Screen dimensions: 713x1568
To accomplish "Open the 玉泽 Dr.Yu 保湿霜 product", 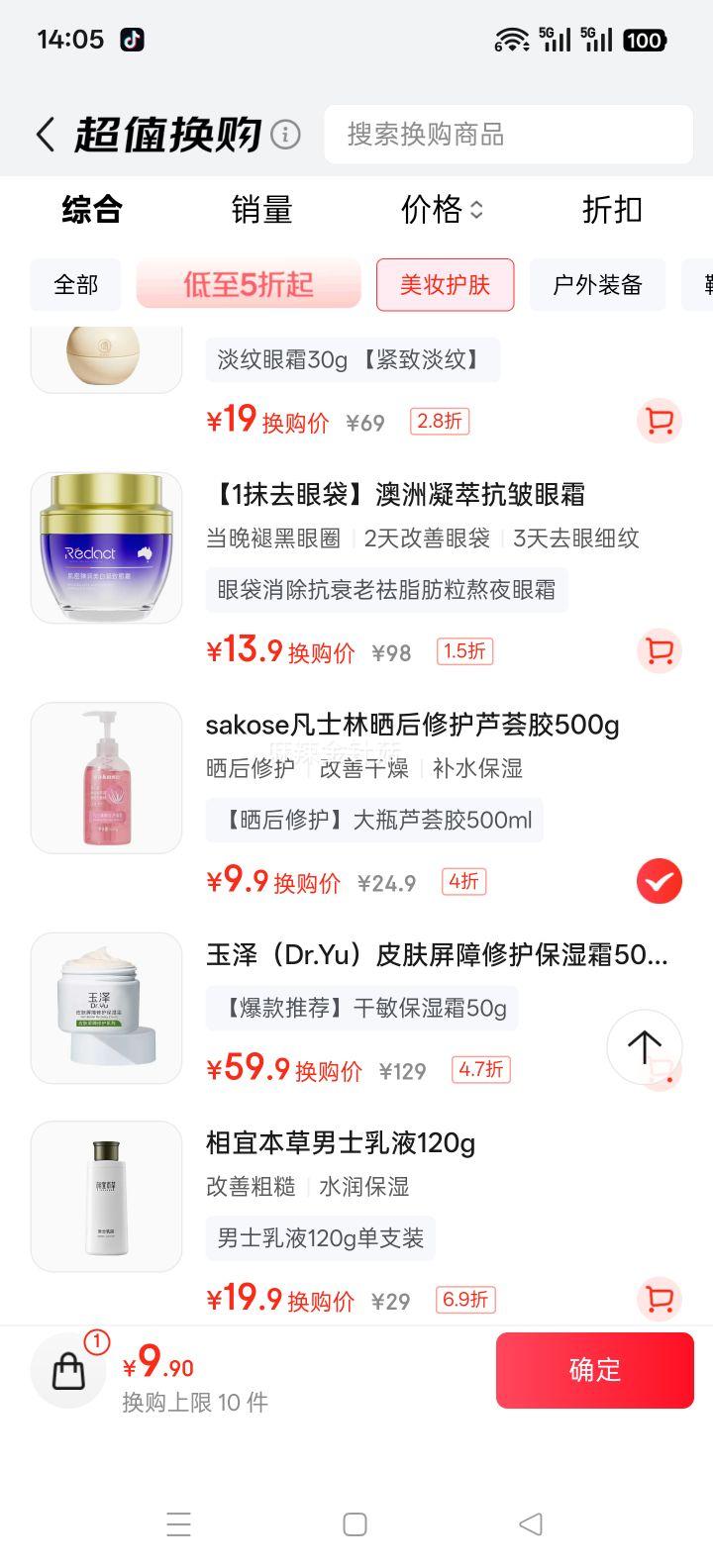I will 436,955.
